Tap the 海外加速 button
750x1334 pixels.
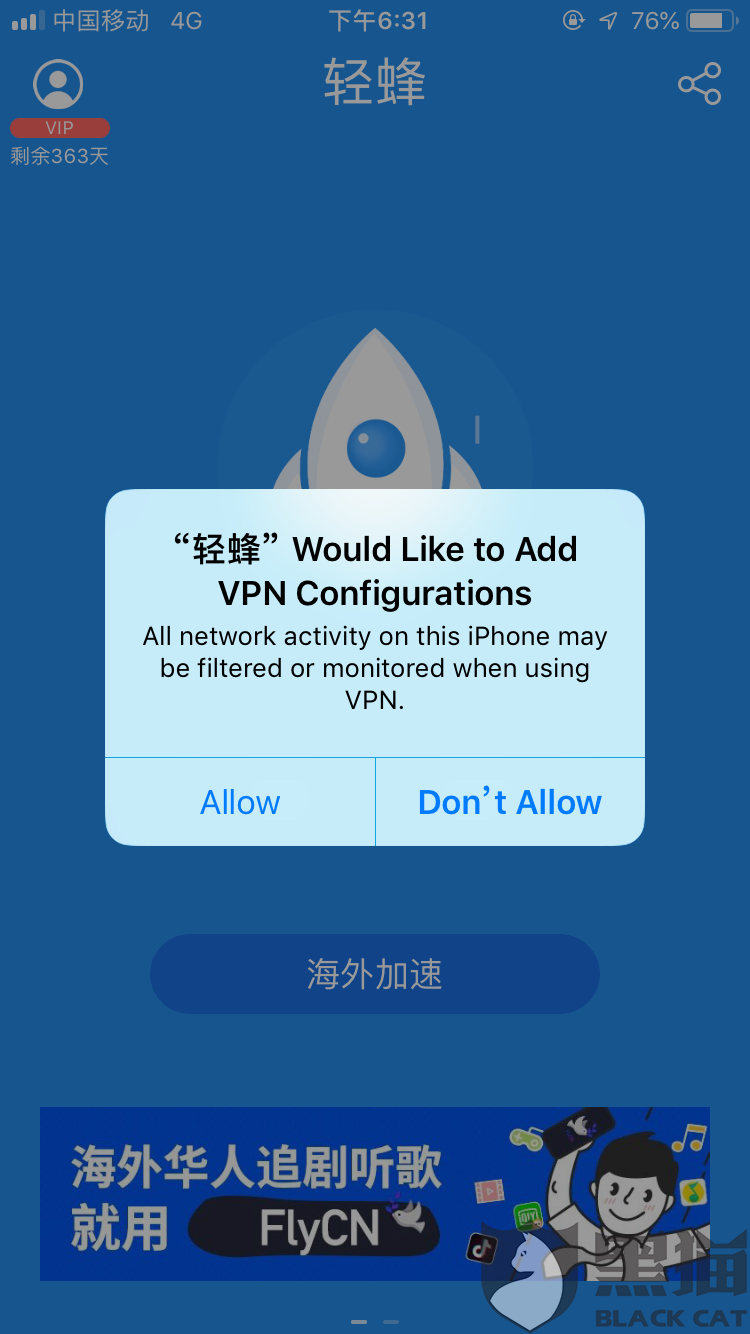pyautogui.click(x=374, y=974)
